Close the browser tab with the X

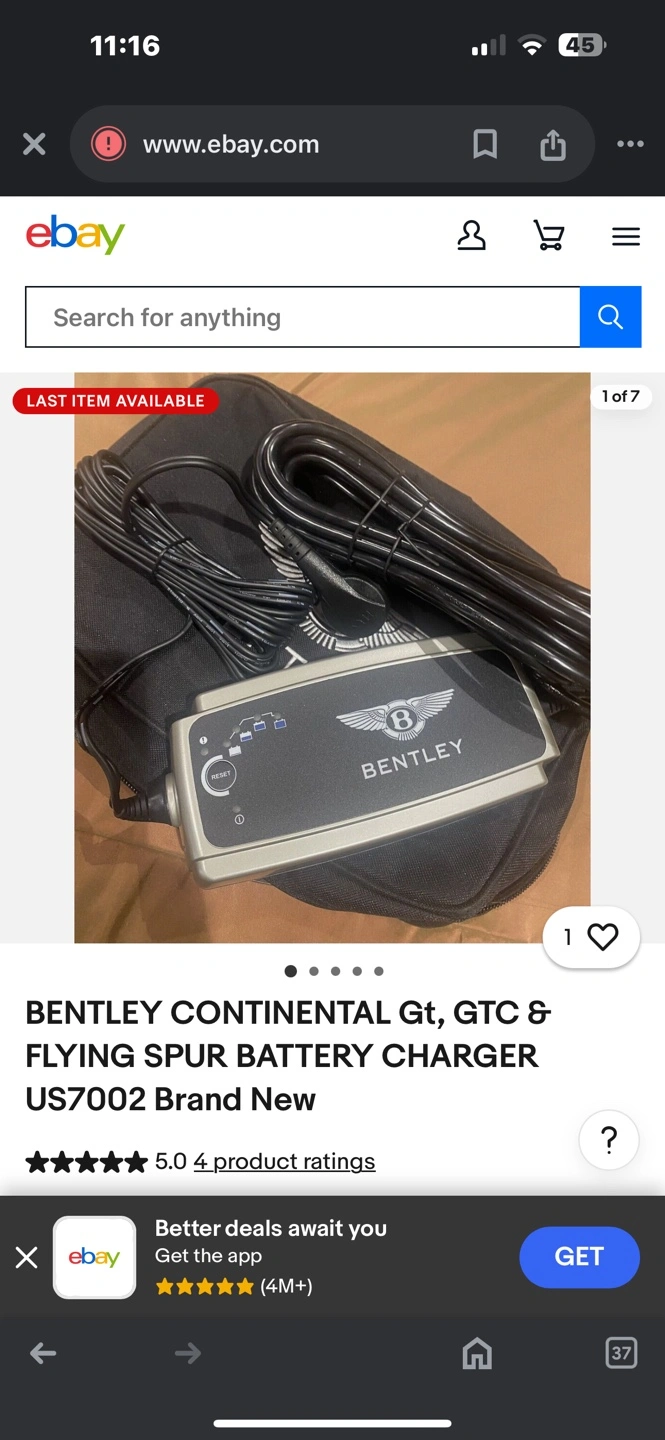[34, 145]
